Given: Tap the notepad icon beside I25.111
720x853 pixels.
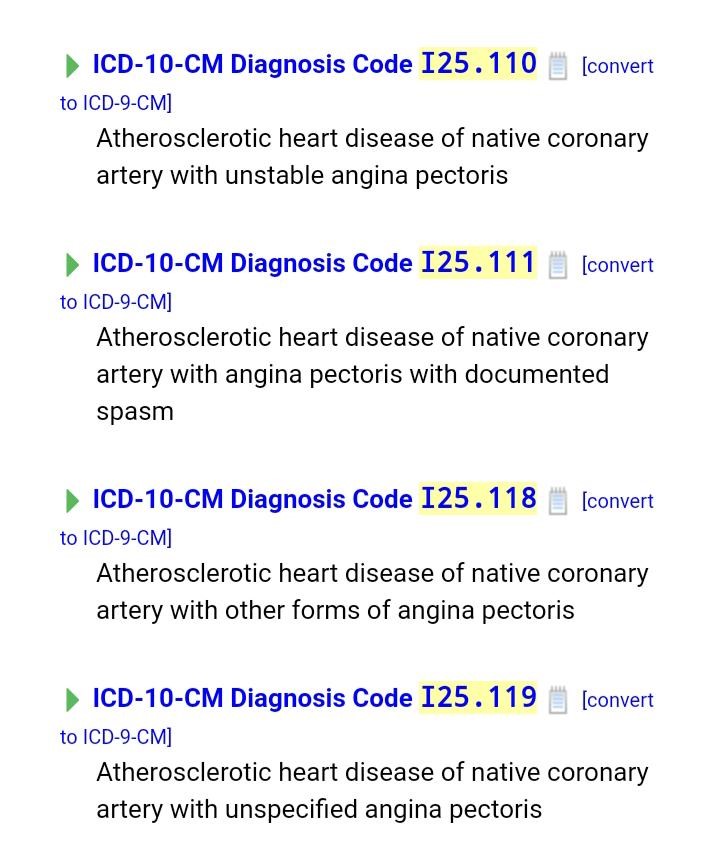Looking at the screenshot, I should point(558,266).
